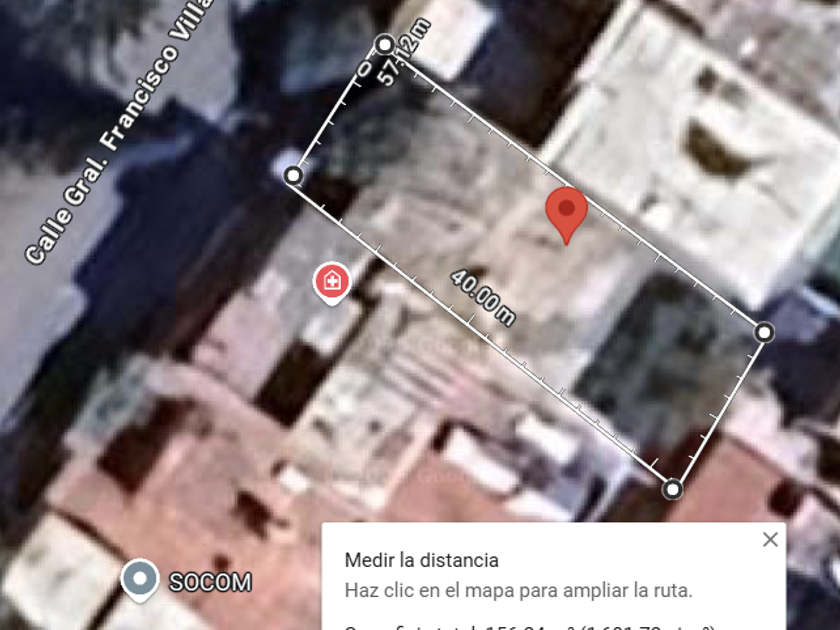The height and width of the screenshot is (630, 840).
Task: Open the SOCOM place marker
Action: tap(140, 579)
